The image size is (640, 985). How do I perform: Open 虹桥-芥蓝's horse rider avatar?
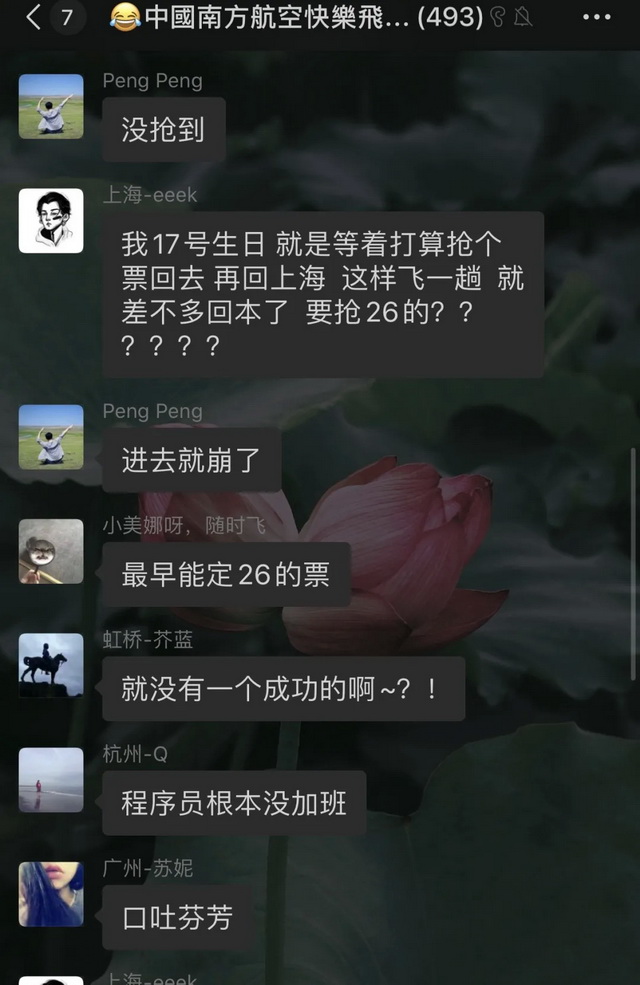click(x=51, y=665)
